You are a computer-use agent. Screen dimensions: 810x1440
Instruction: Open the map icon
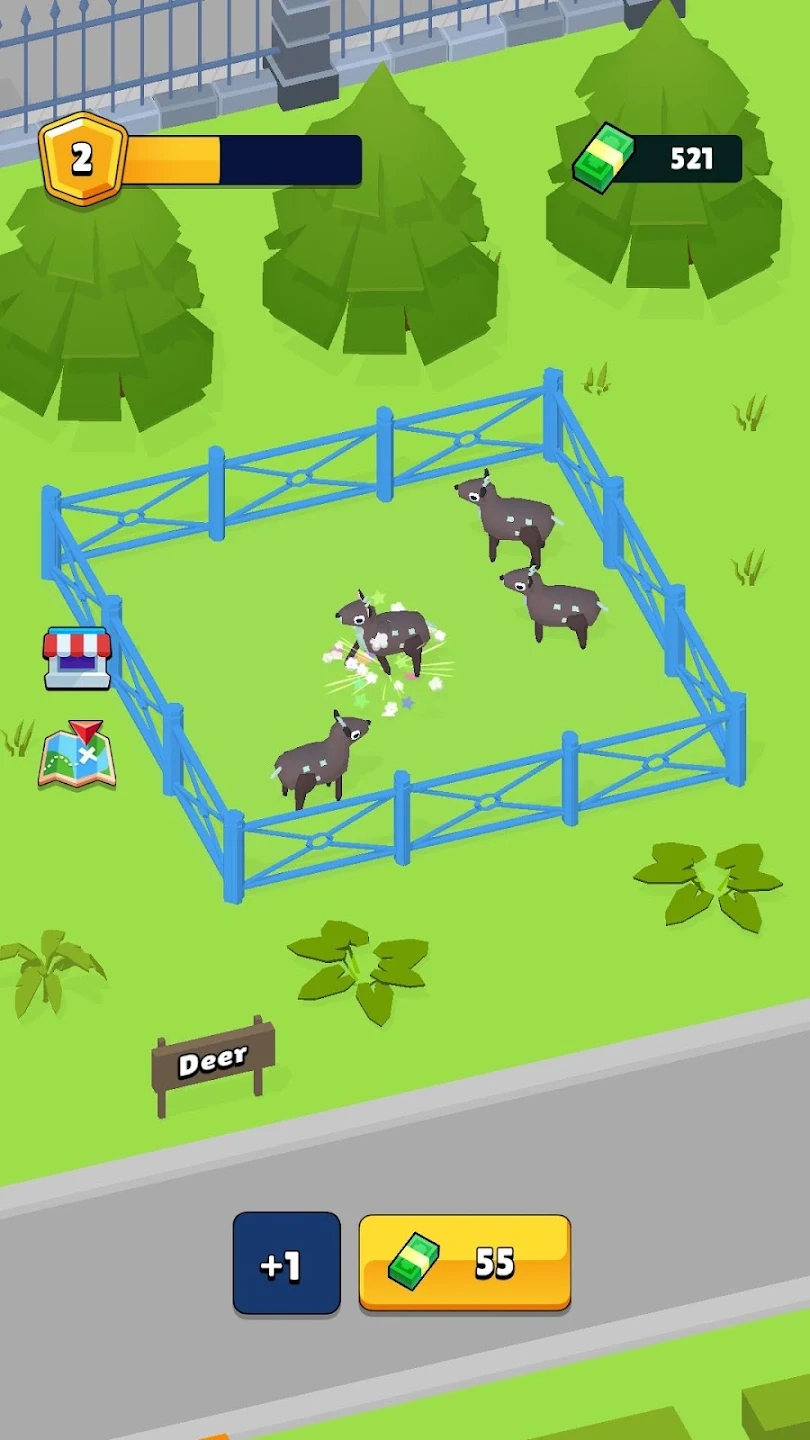tap(77, 755)
